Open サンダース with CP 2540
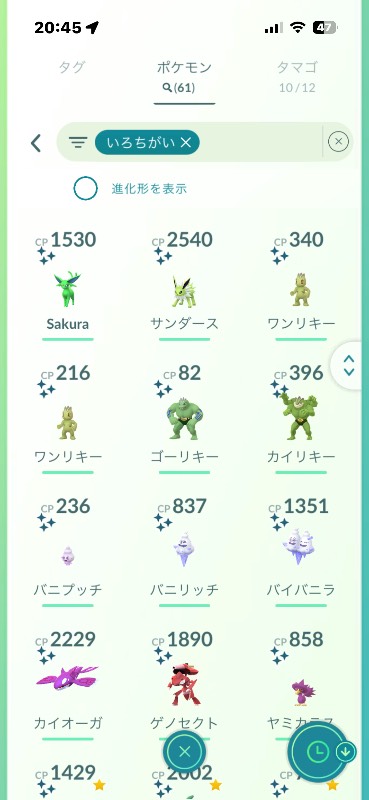Image resolution: width=369 pixels, height=800 pixels. coord(184,286)
